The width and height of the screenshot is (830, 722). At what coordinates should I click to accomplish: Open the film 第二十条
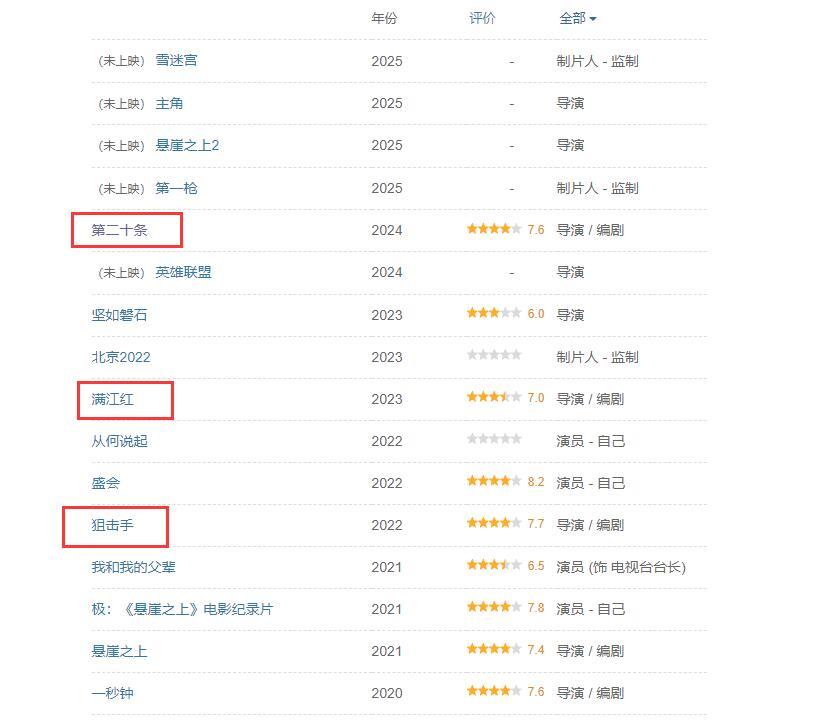point(119,230)
